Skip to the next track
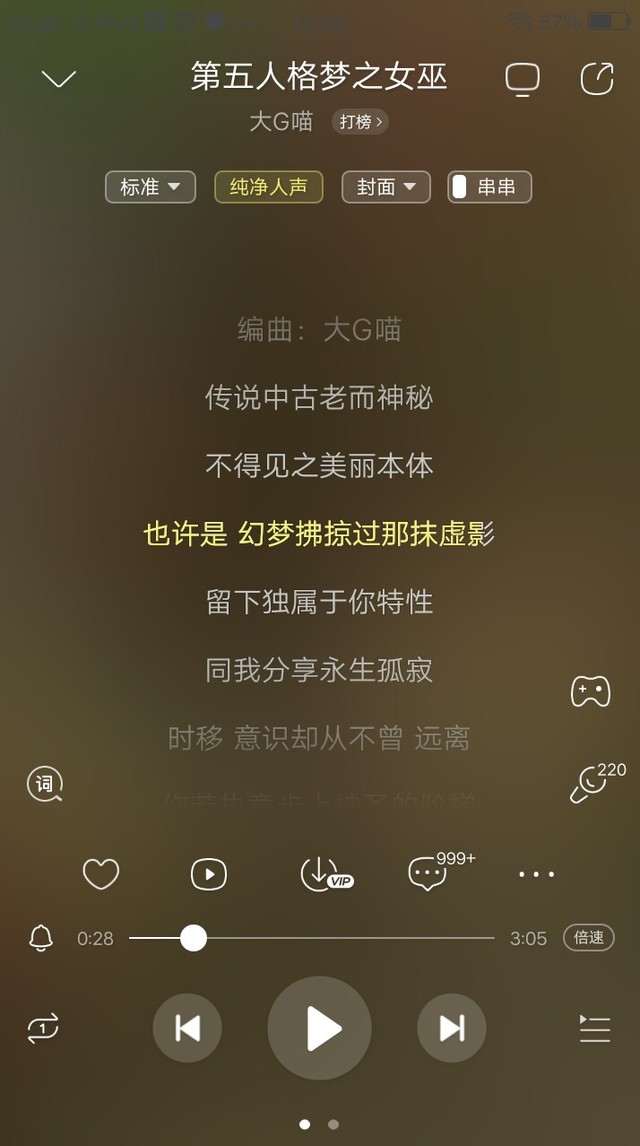Viewport: 640px width, 1146px height. [x=452, y=1028]
